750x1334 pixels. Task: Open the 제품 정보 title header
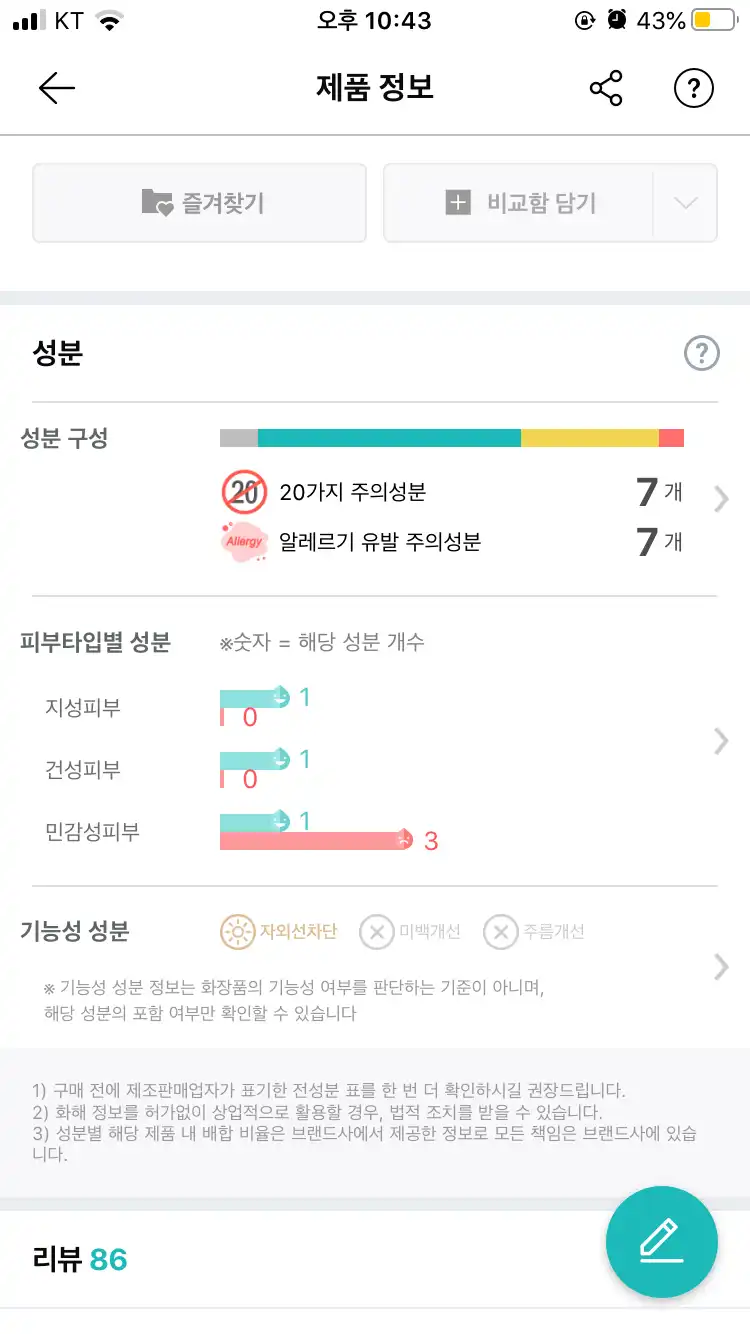coord(374,87)
